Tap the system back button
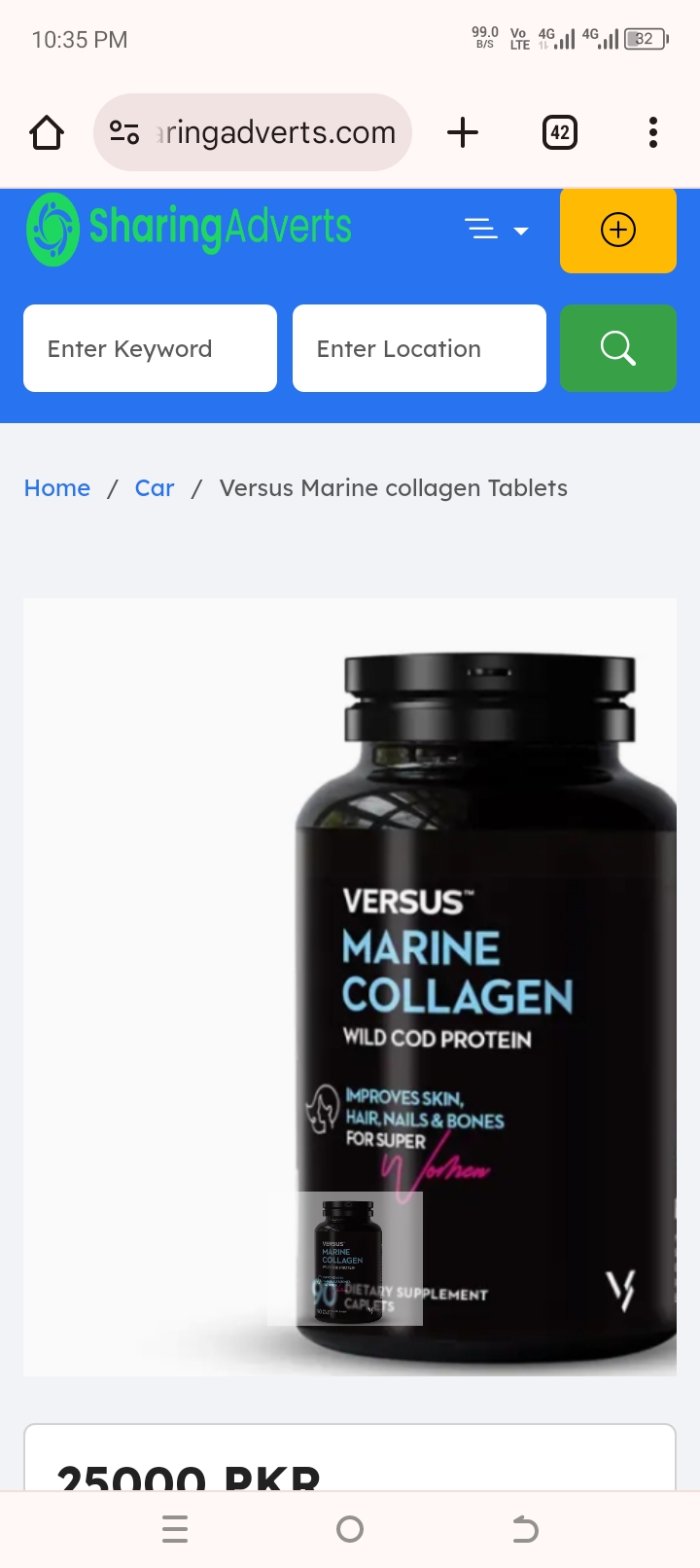Image resolution: width=700 pixels, height=1568 pixels. pos(525,1529)
